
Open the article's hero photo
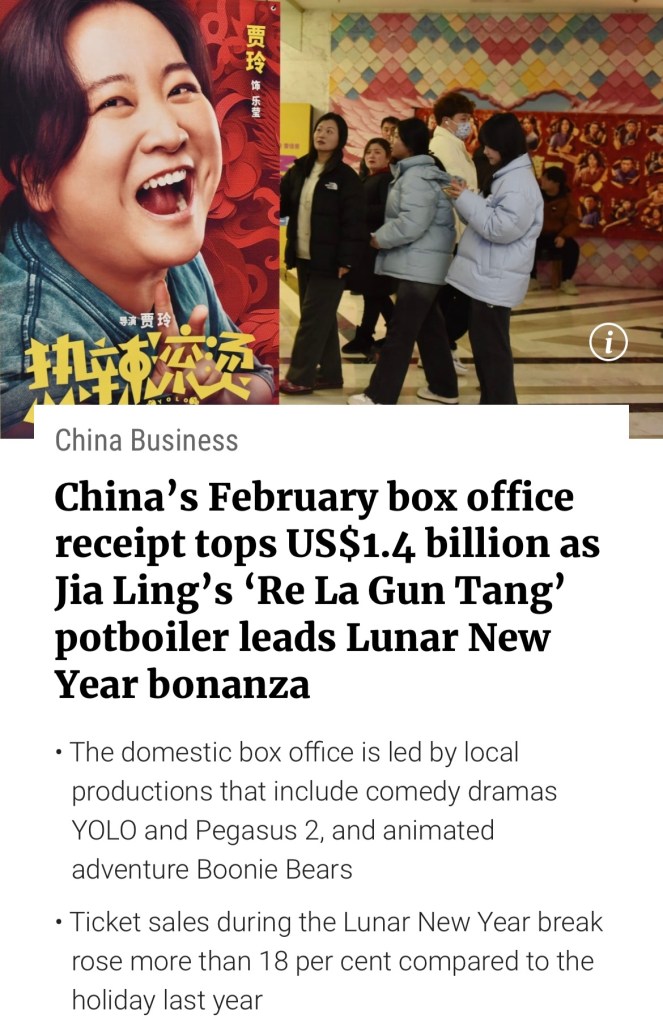click(330, 200)
